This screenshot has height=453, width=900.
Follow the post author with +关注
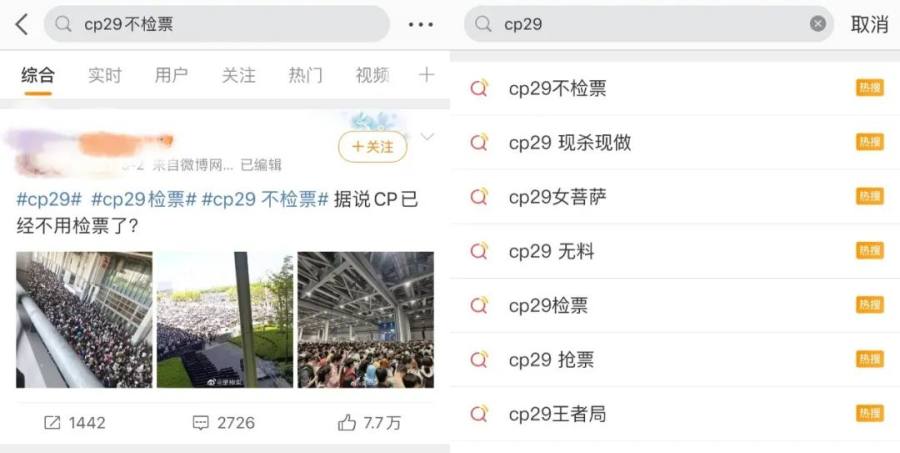click(372, 147)
